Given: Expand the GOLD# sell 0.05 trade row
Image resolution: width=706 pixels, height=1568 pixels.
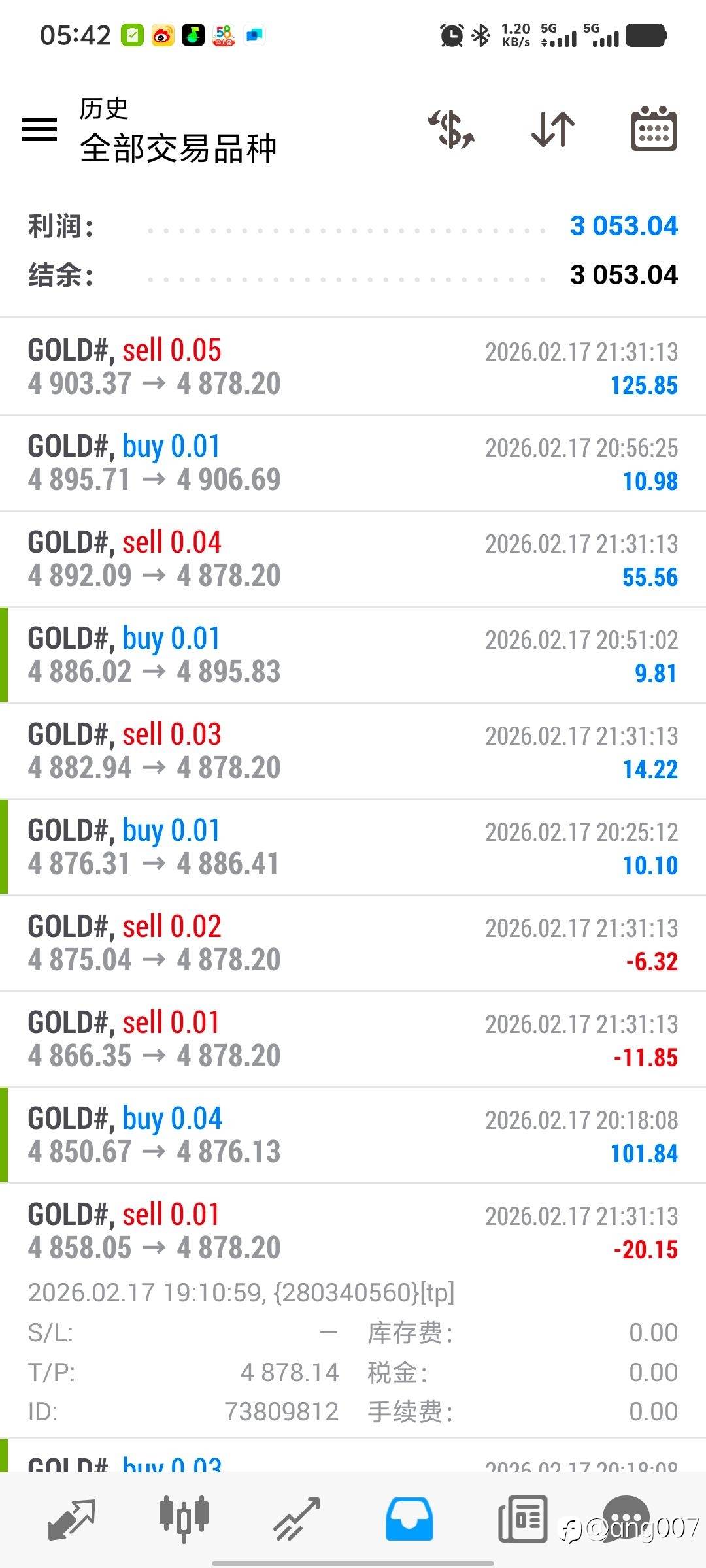Looking at the screenshot, I should click(x=353, y=367).
